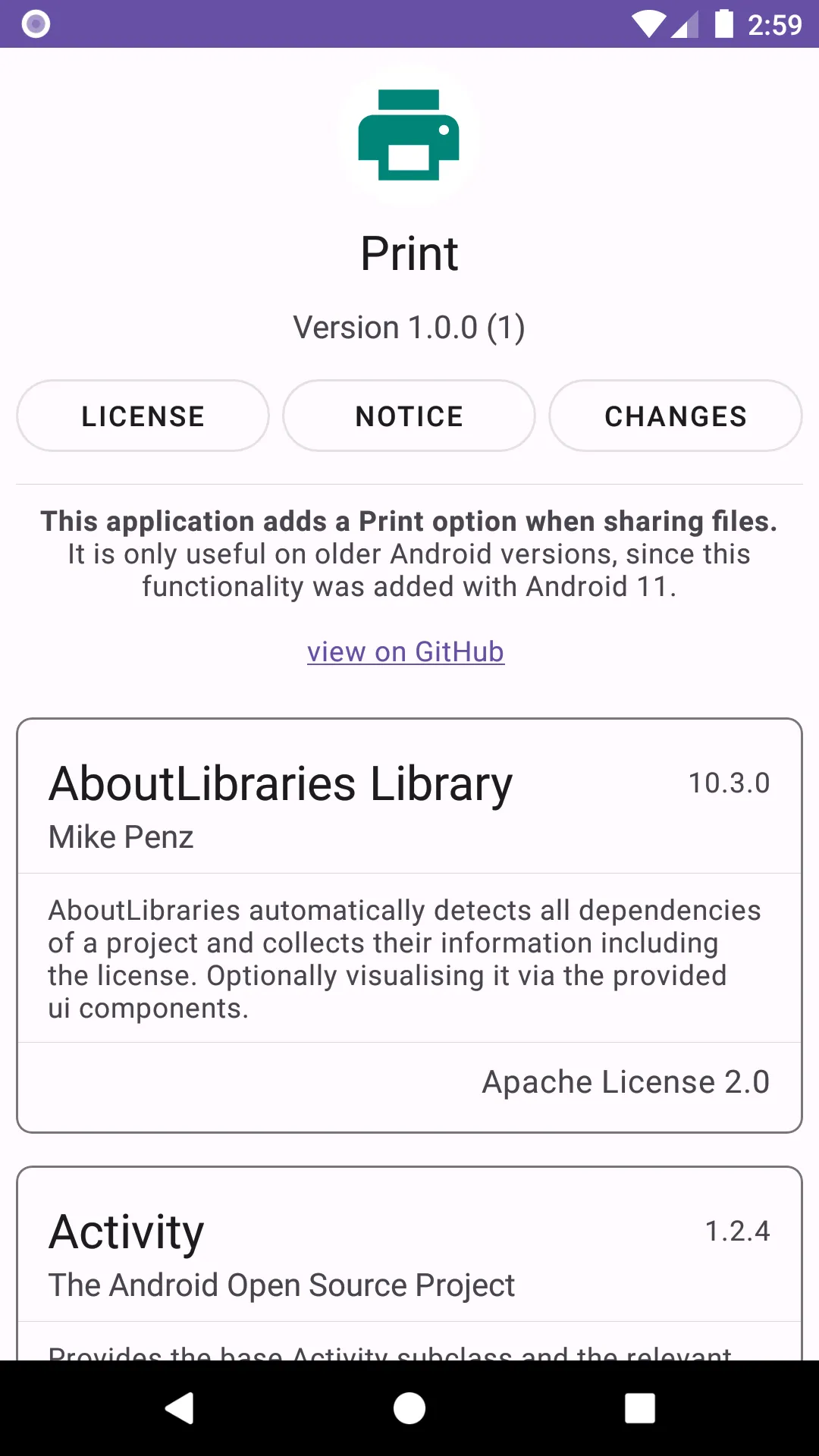Viewport: 819px width, 1456px height.
Task: Follow the view on GitHub link
Action: coord(406,652)
